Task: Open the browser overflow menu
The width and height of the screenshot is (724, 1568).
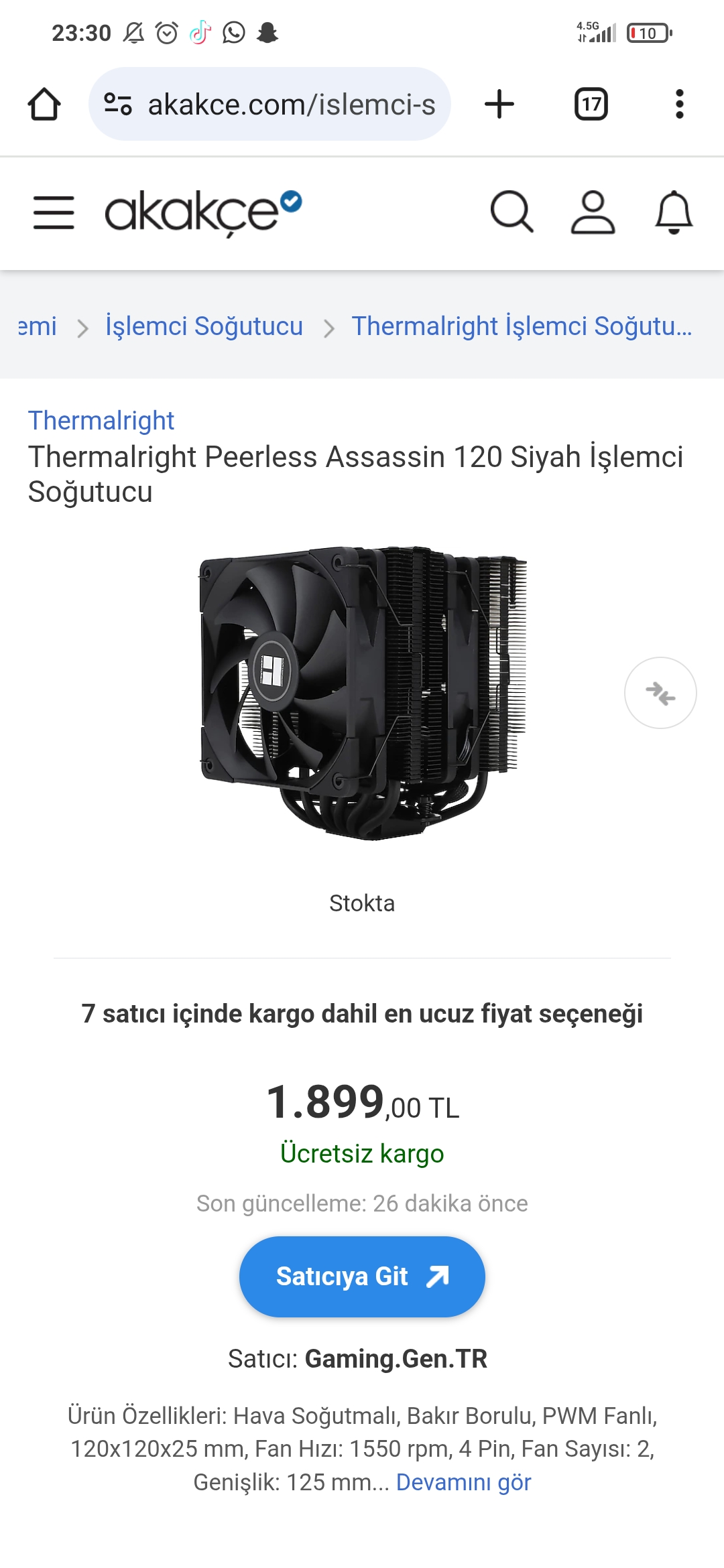Action: click(679, 105)
